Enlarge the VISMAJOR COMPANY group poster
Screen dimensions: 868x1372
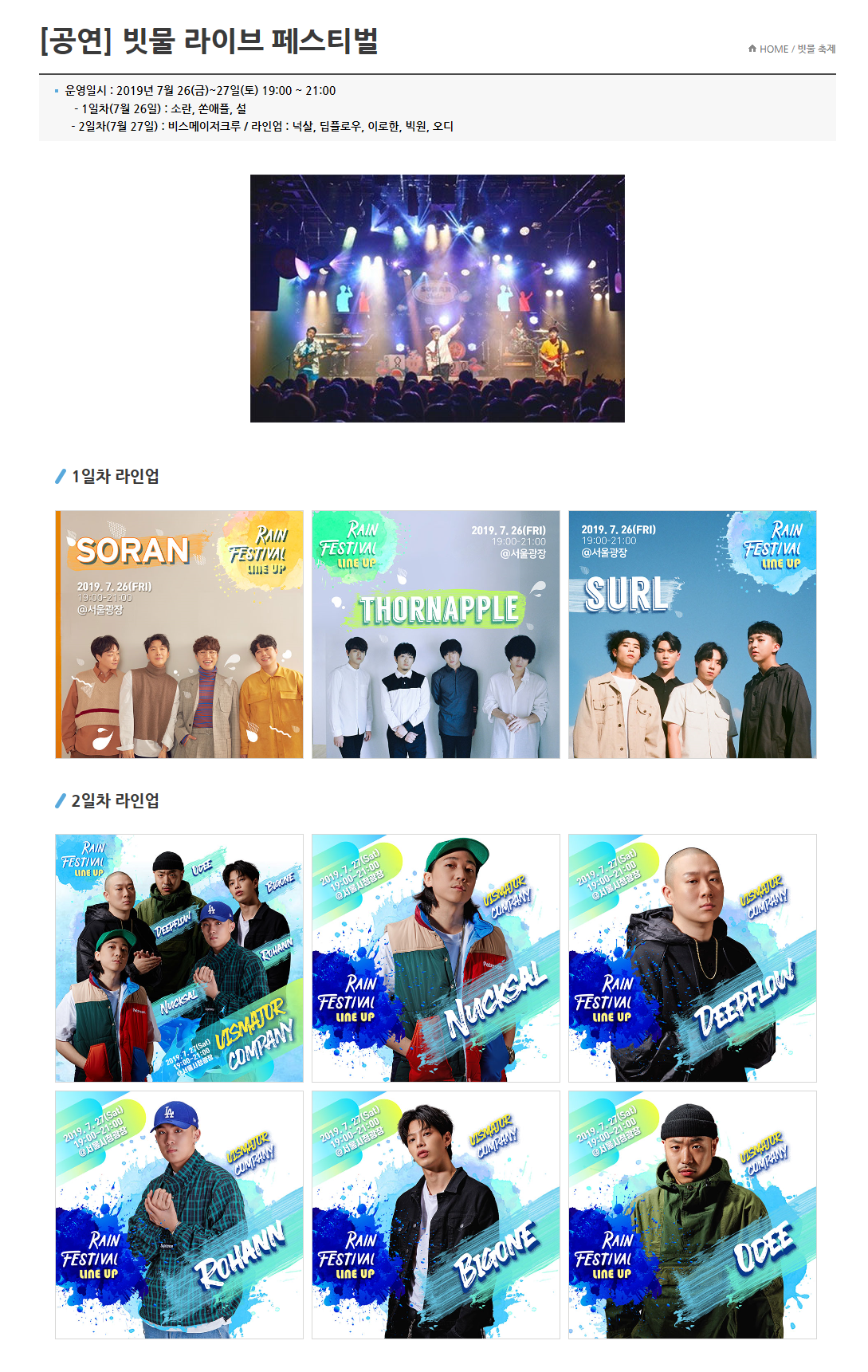click(x=179, y=958)
